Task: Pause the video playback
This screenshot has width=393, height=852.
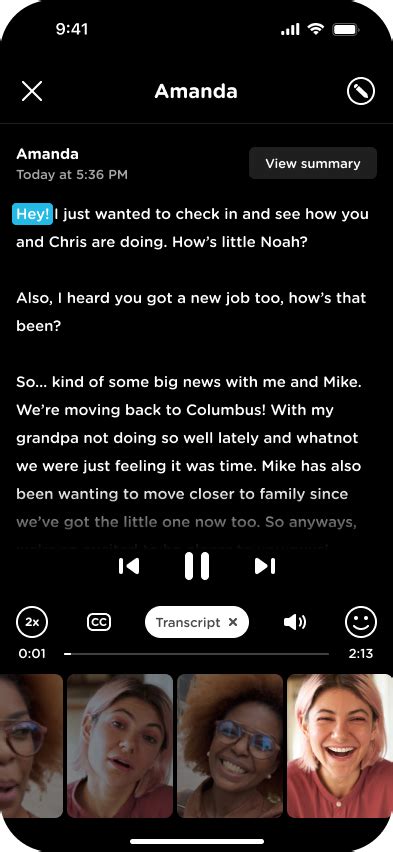Action: 197,566
